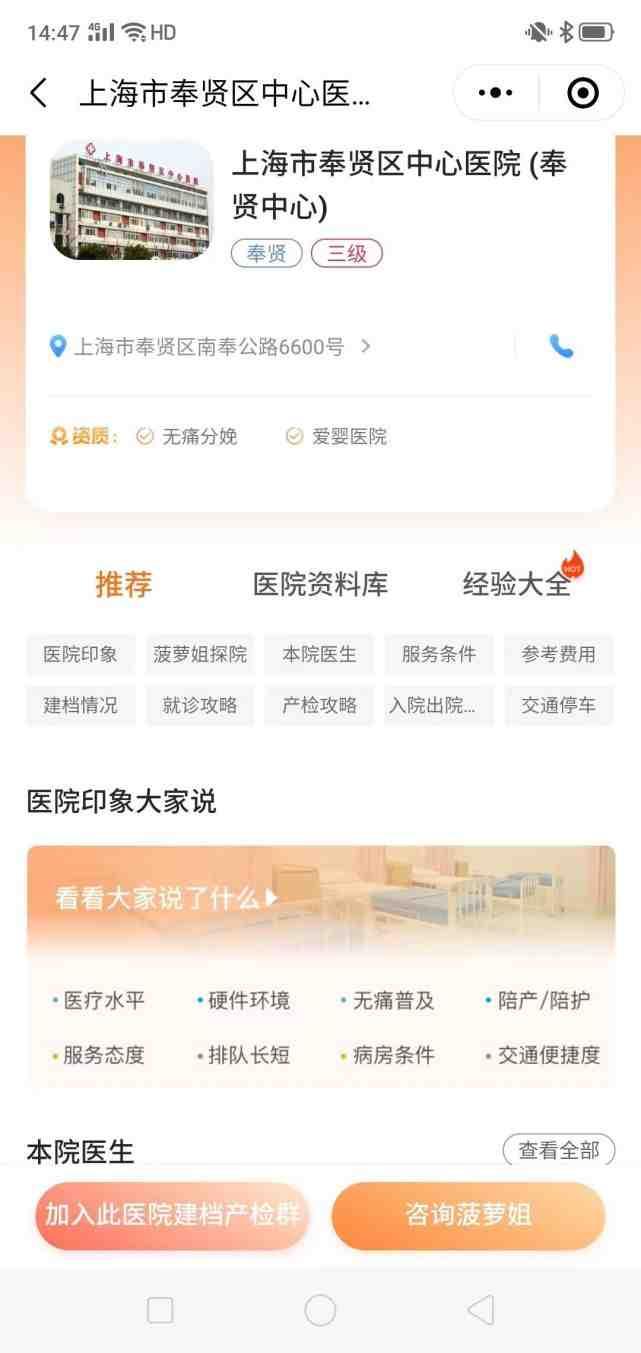Open the hospital address 南奉公路6600号
This screenshot has width=641, height=1353.
(211, 347)
